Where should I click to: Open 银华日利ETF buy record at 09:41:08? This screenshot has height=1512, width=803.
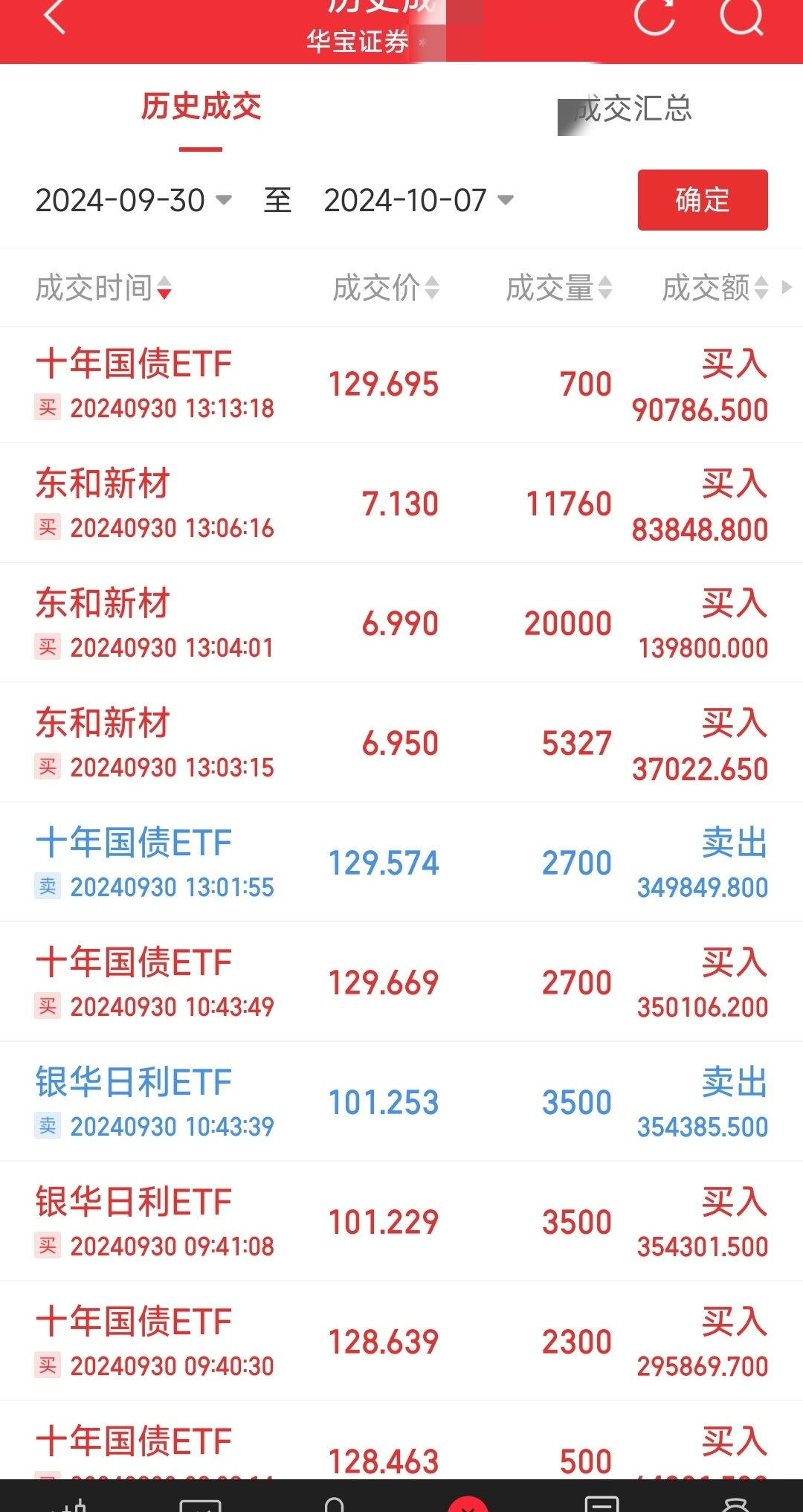pyautogui.click(x=401, y=1222)
